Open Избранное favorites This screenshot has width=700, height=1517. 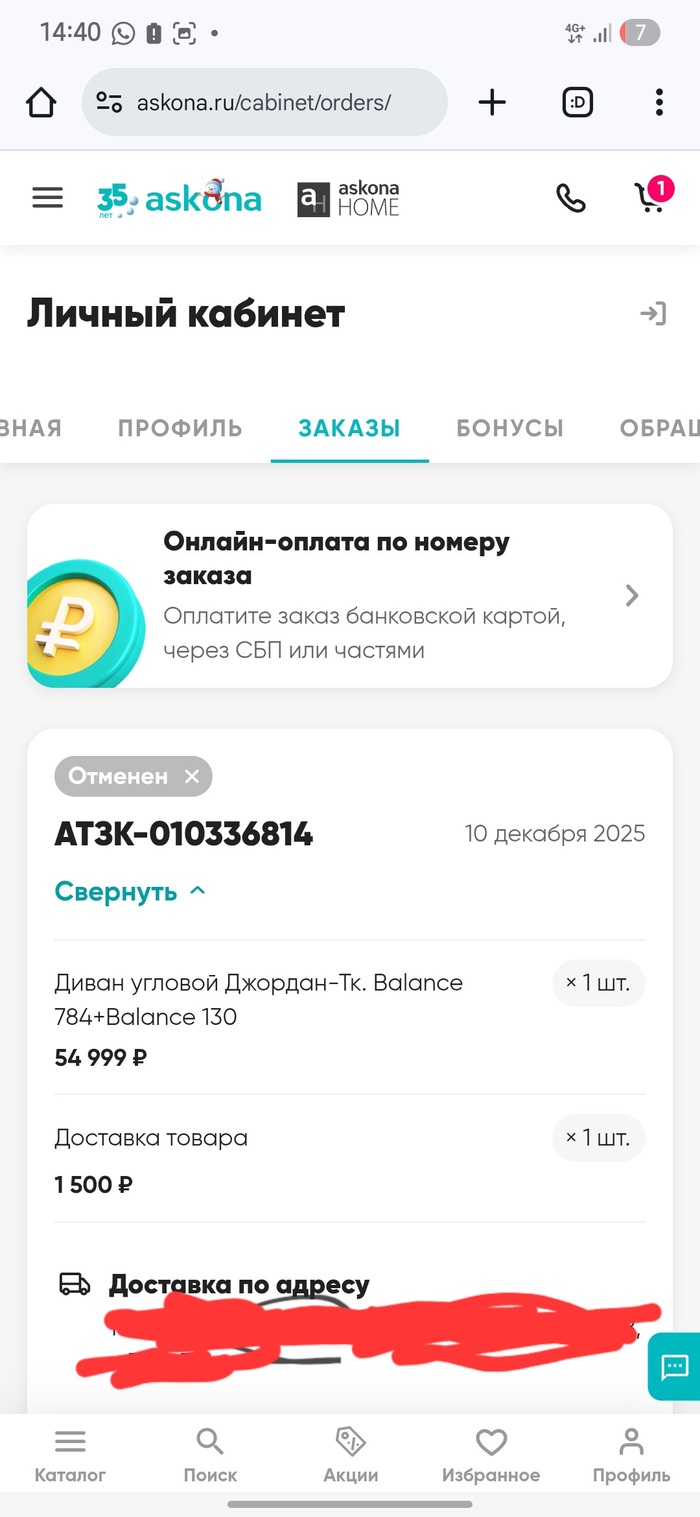point(491,1455)
